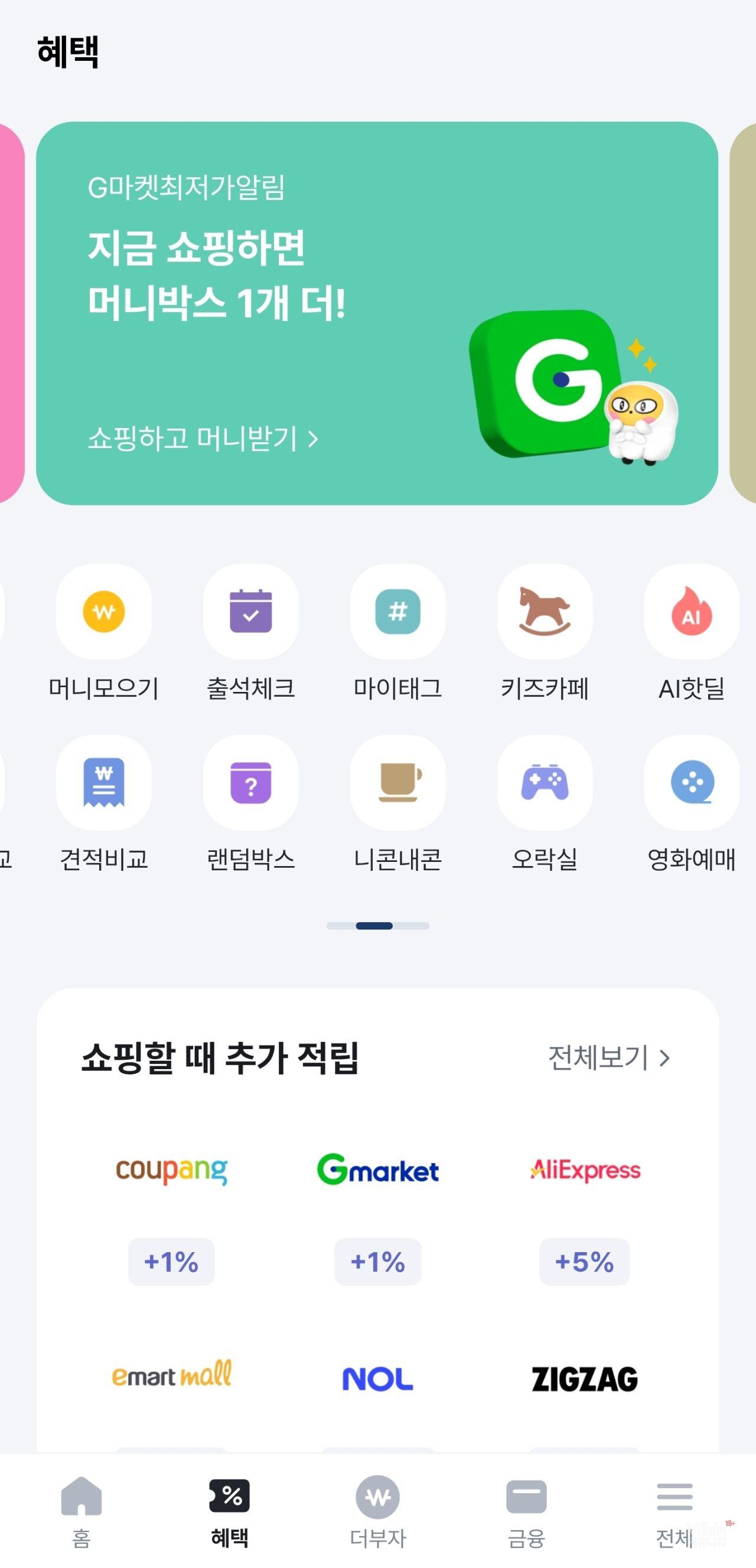Screen dimensions: 756x1568
Task: Open 오락실 arcade
Action: pos(544,783)
